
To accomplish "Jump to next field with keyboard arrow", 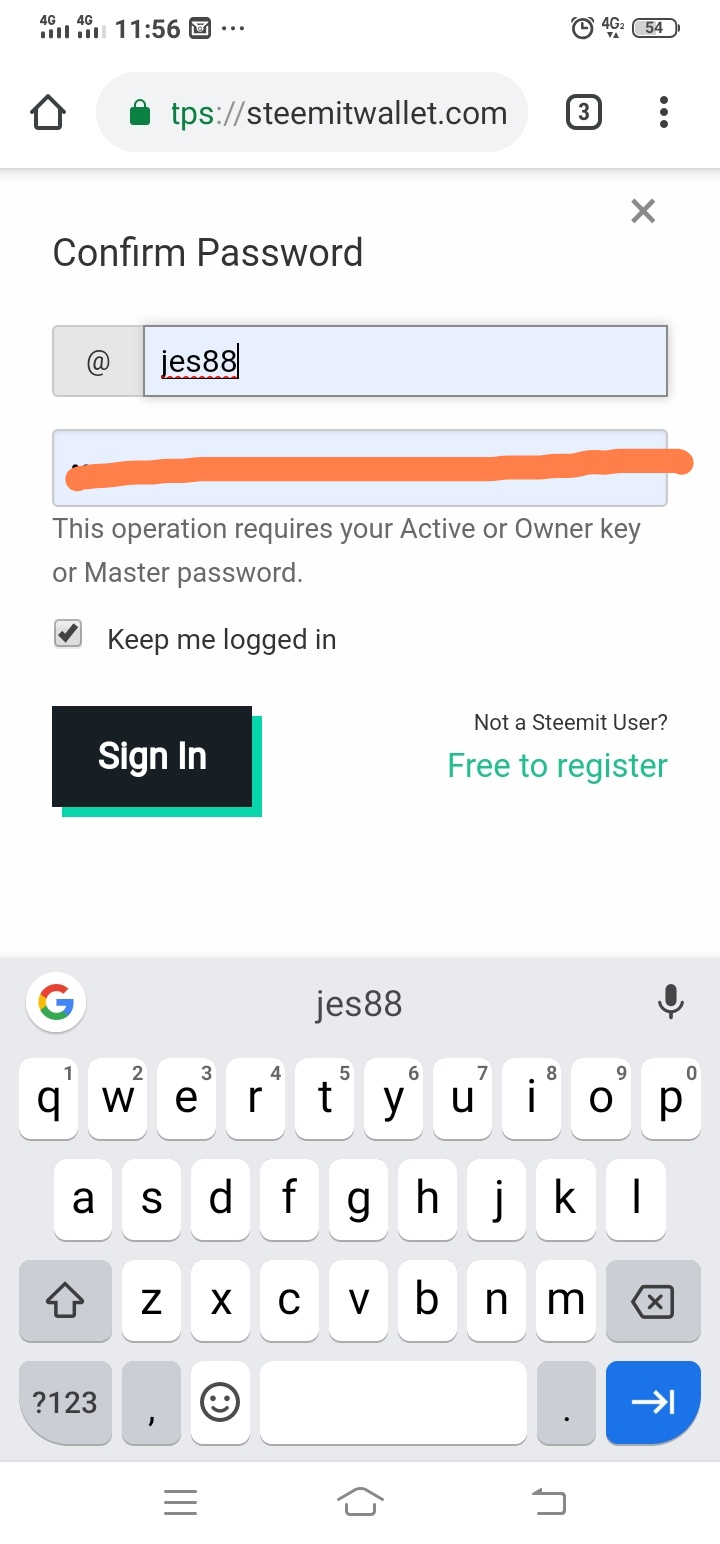I will tap(653, 1402).
